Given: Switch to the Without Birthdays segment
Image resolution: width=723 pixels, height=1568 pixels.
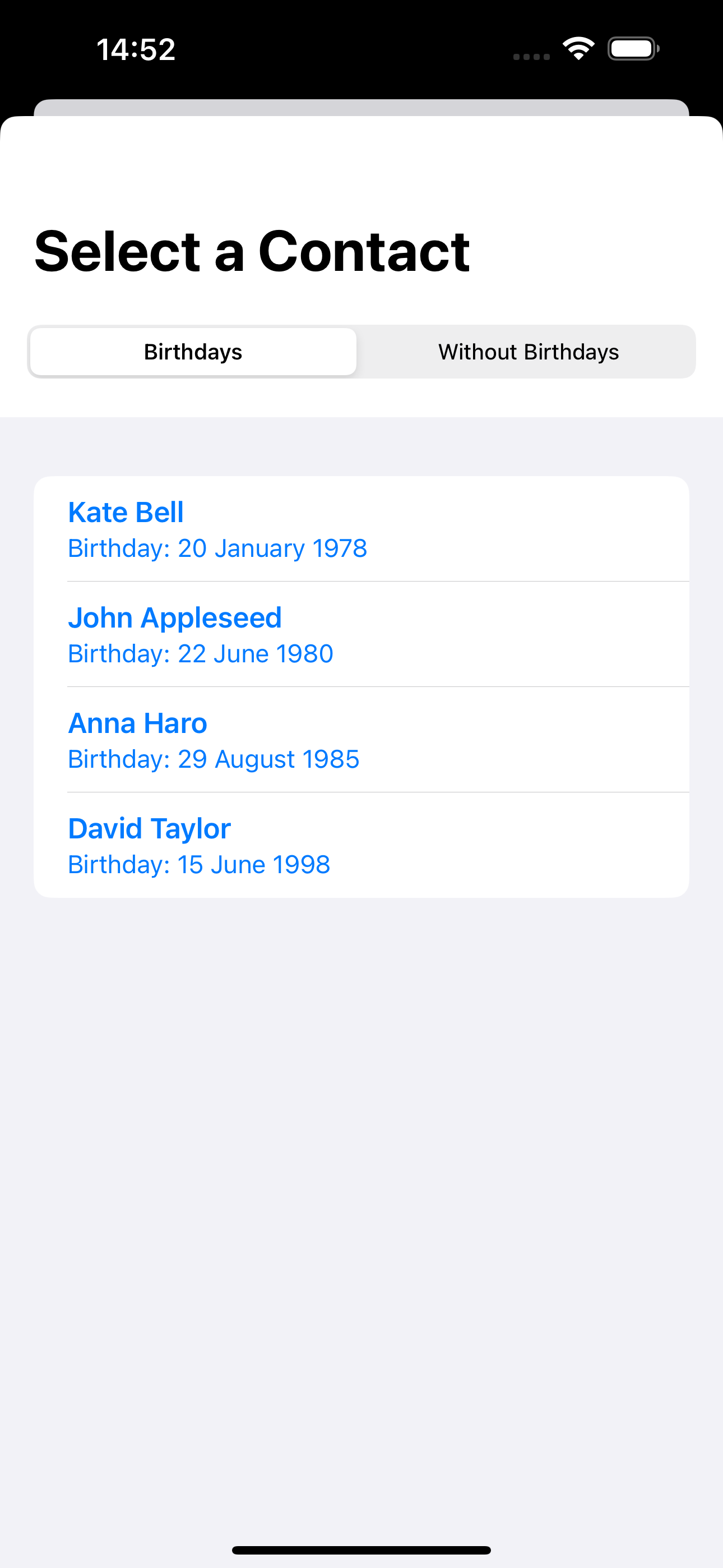Looking at the screenshot, I should (x=527, y=352).
